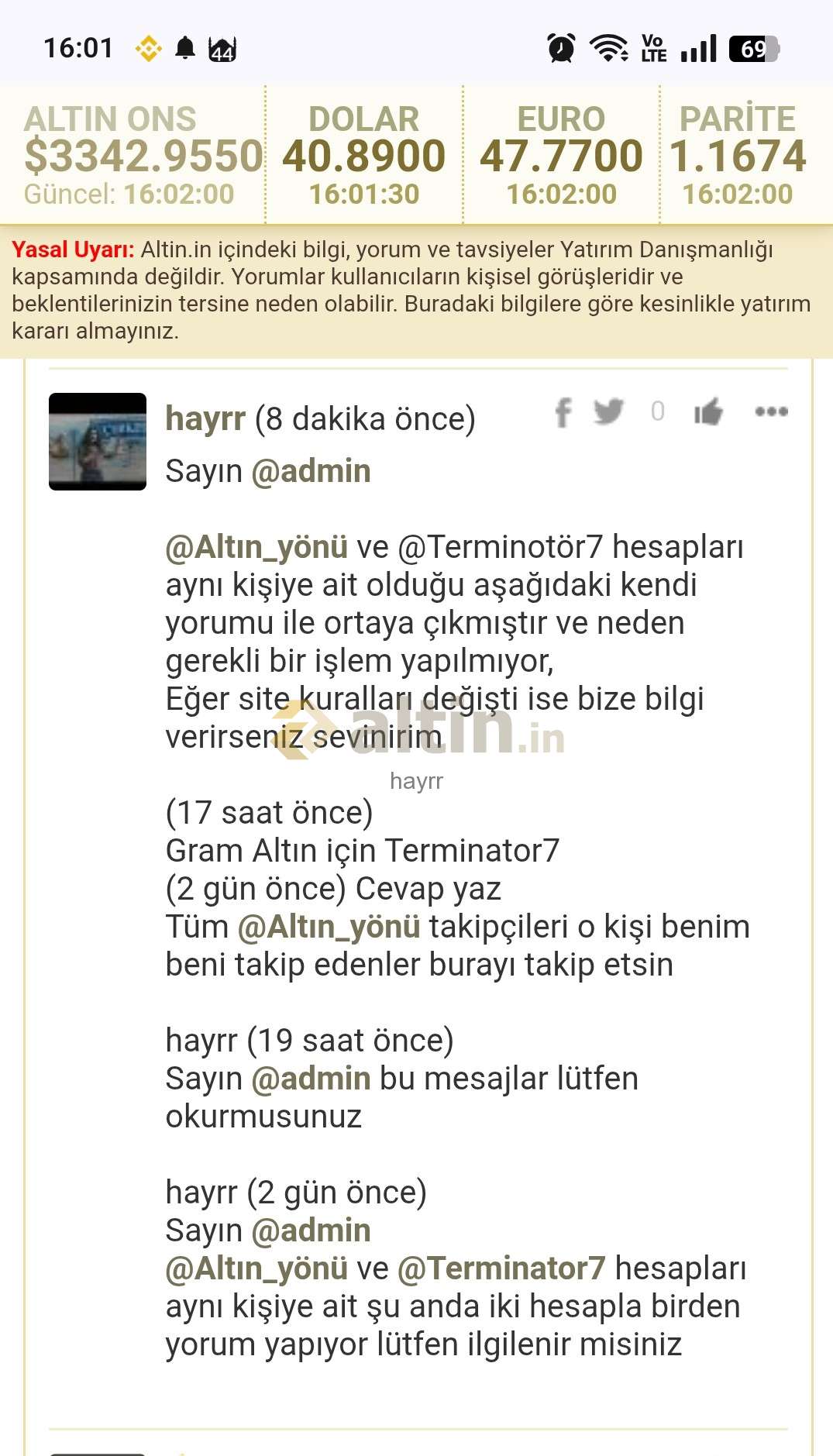Share hayrr's comment on Facebook
The width and height of the screenshot is (833, 1456).
pos(563,411)
